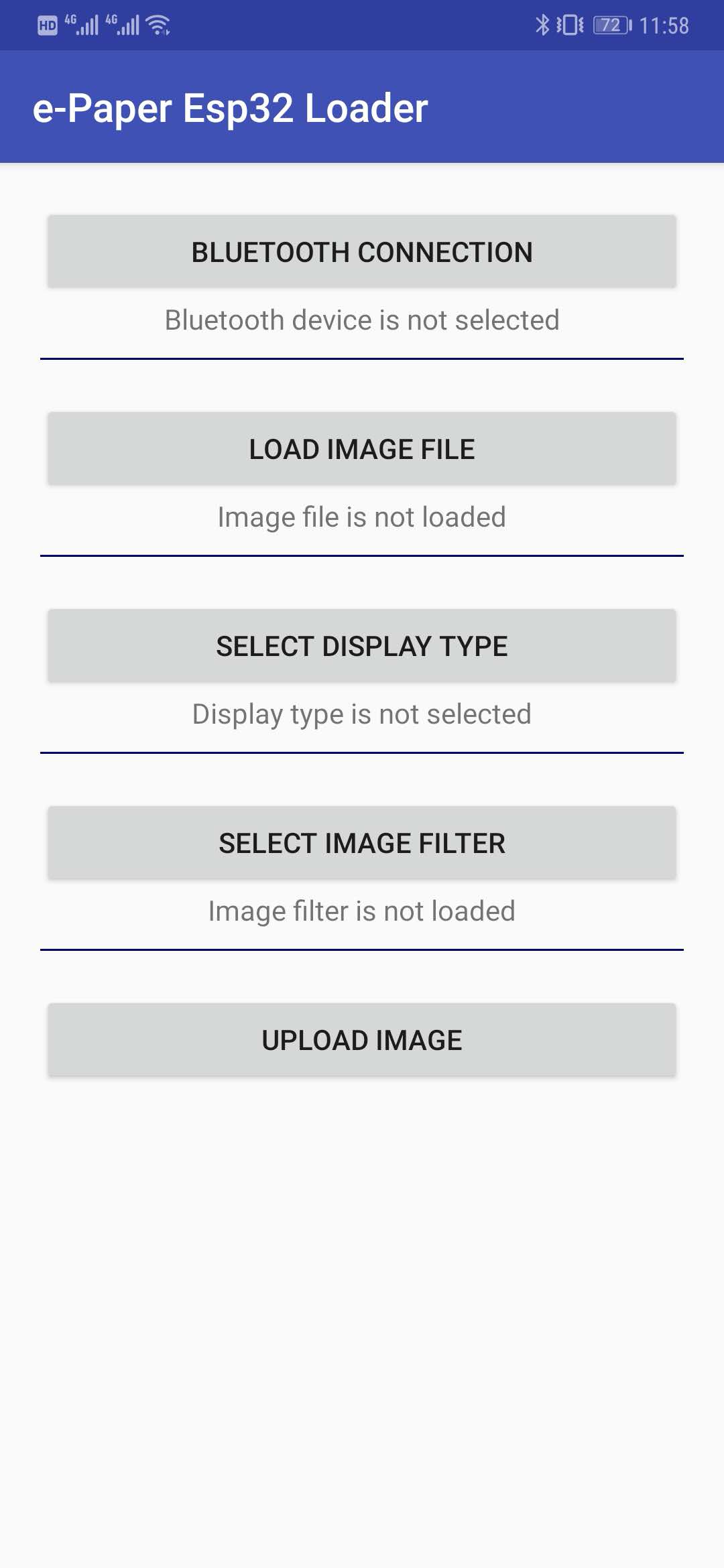Open Select Image Filter

click(362, 843)
